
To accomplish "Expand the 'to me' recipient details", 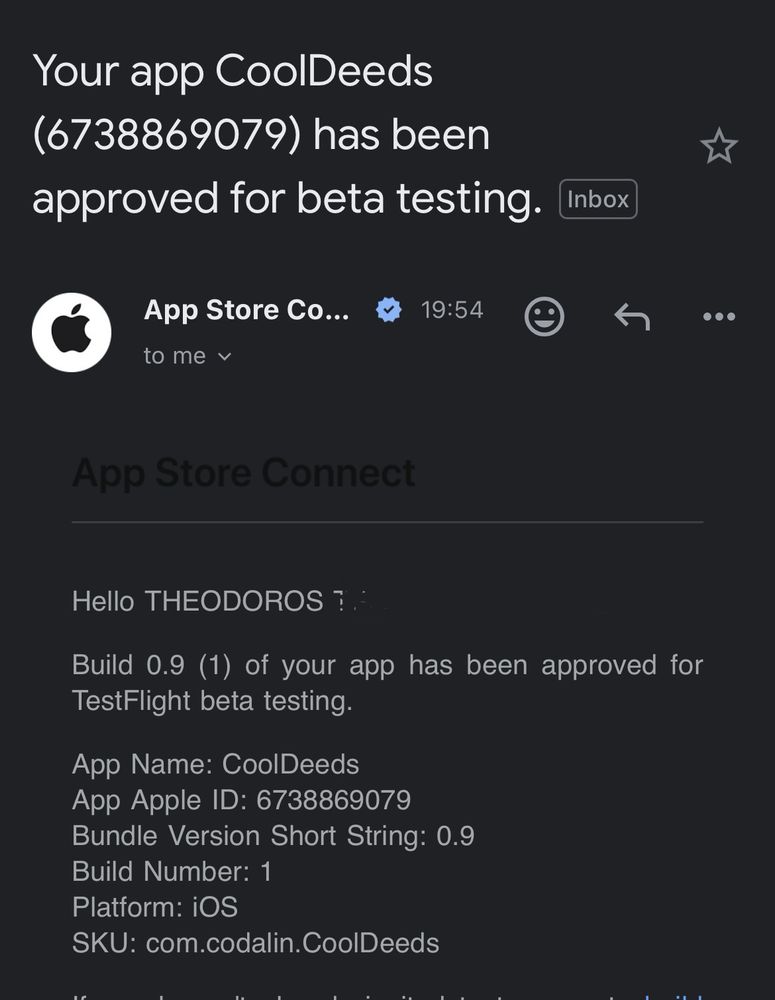I will pos(188,356).
